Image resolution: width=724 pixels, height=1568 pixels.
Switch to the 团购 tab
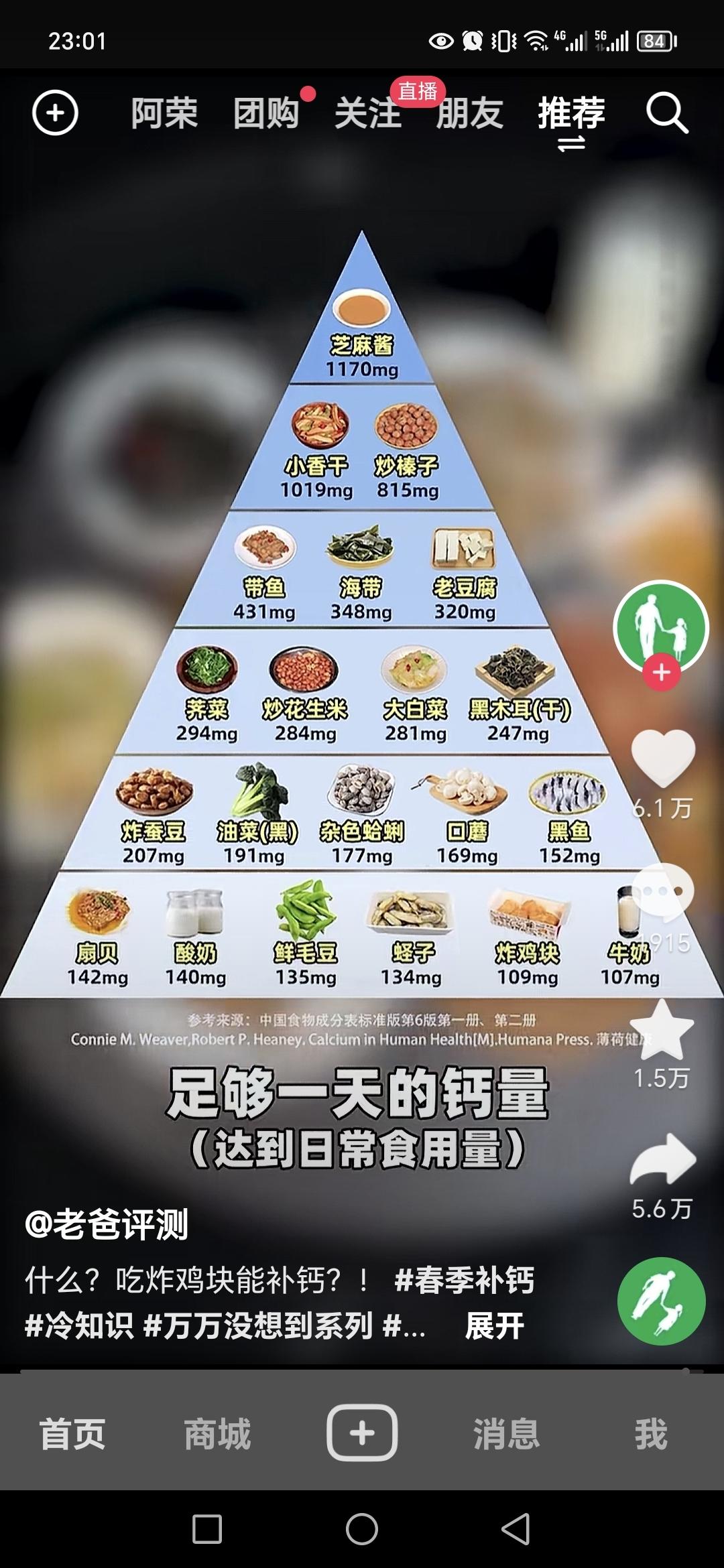pyautogui.click(x=266, y=114)
